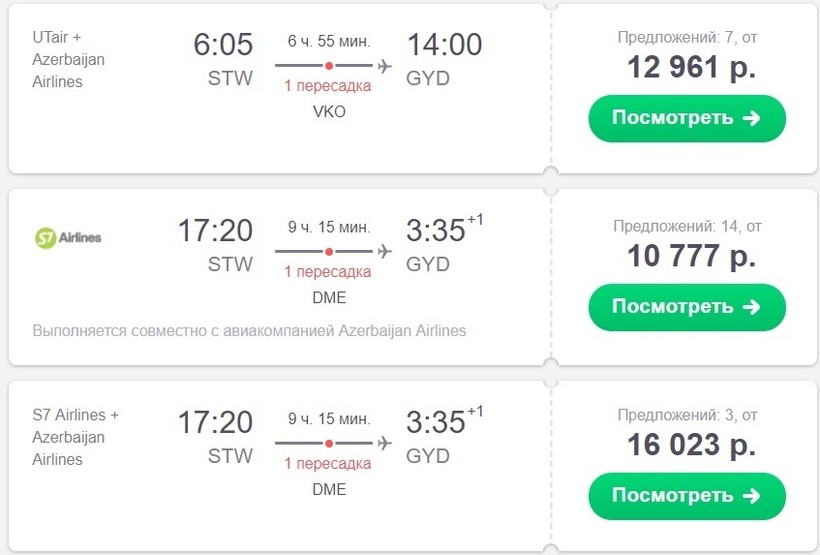Open the S7 Airlines + Azerbaijan Airlines flight card
This screenshot has width=820, height=555.
coord(280,465)
